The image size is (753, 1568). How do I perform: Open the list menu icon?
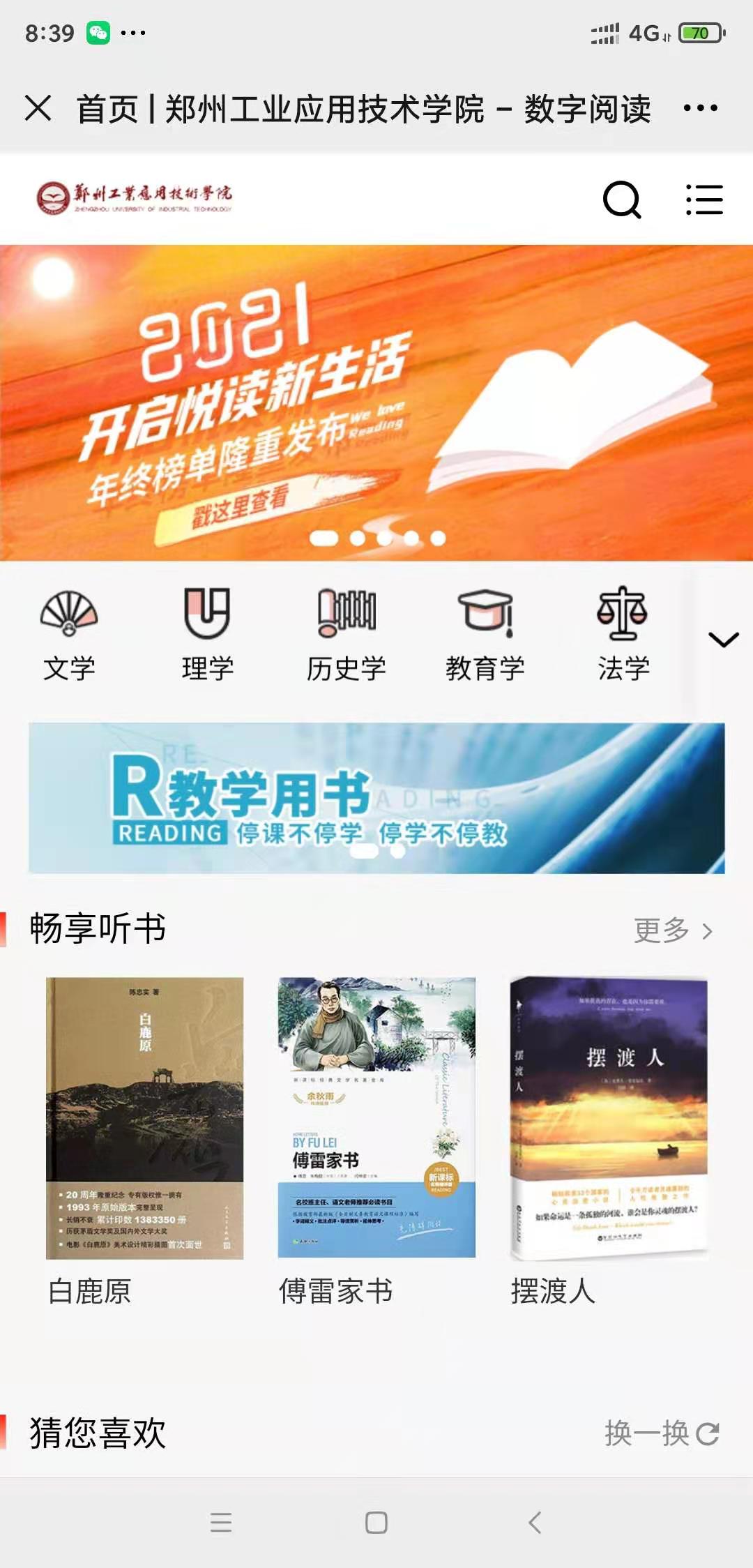704,200
